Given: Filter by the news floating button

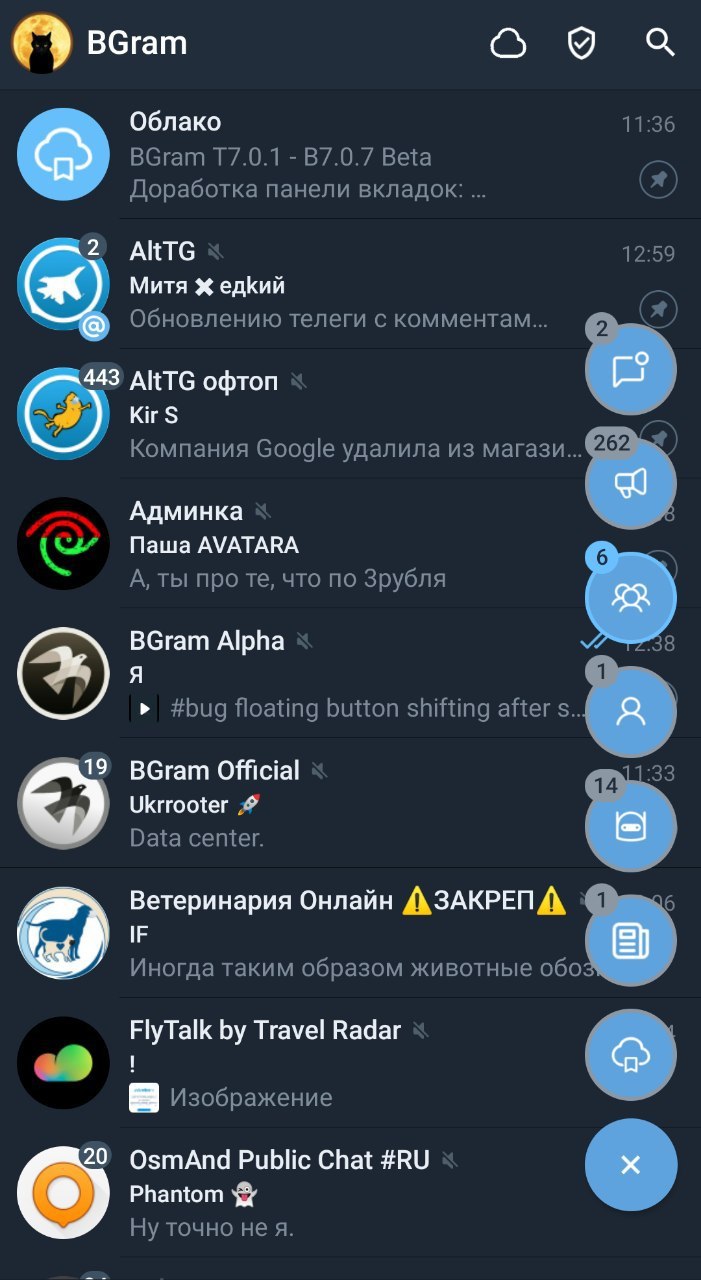Looking at the screenshot, I should 630,941.
